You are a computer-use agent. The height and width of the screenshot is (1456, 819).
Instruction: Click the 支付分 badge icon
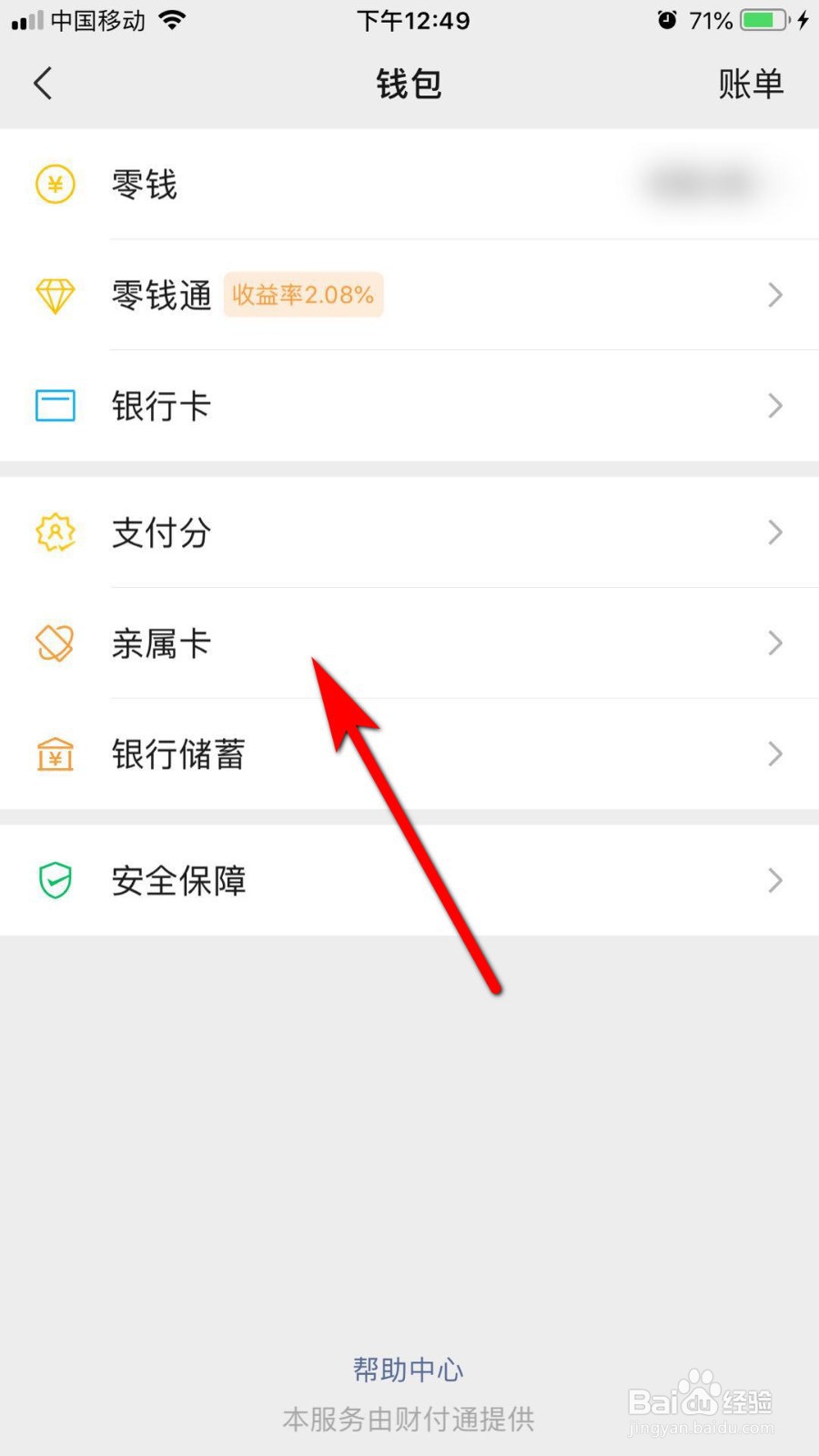click(55, 533)
